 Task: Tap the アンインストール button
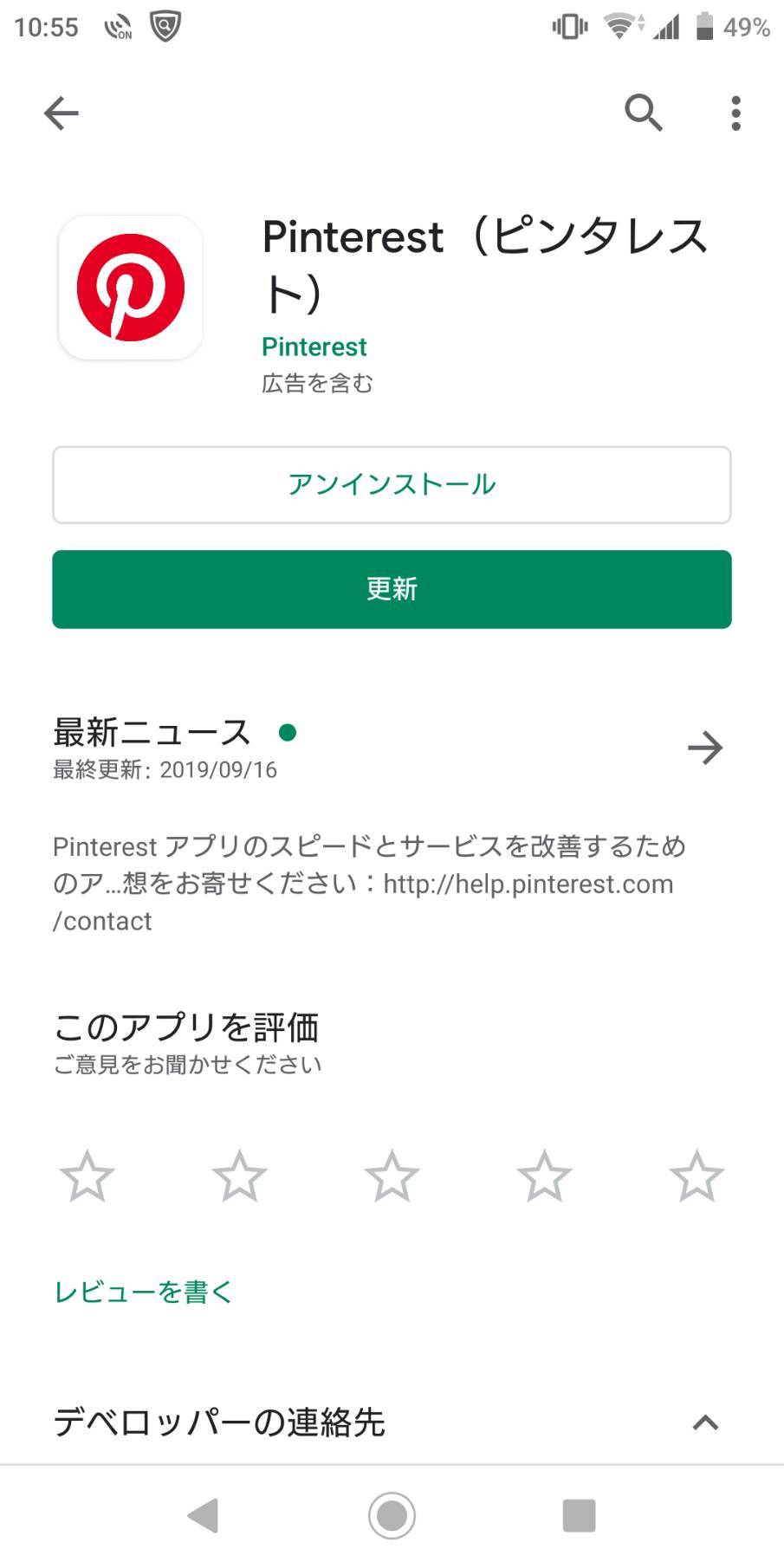(x=392, y=484)
